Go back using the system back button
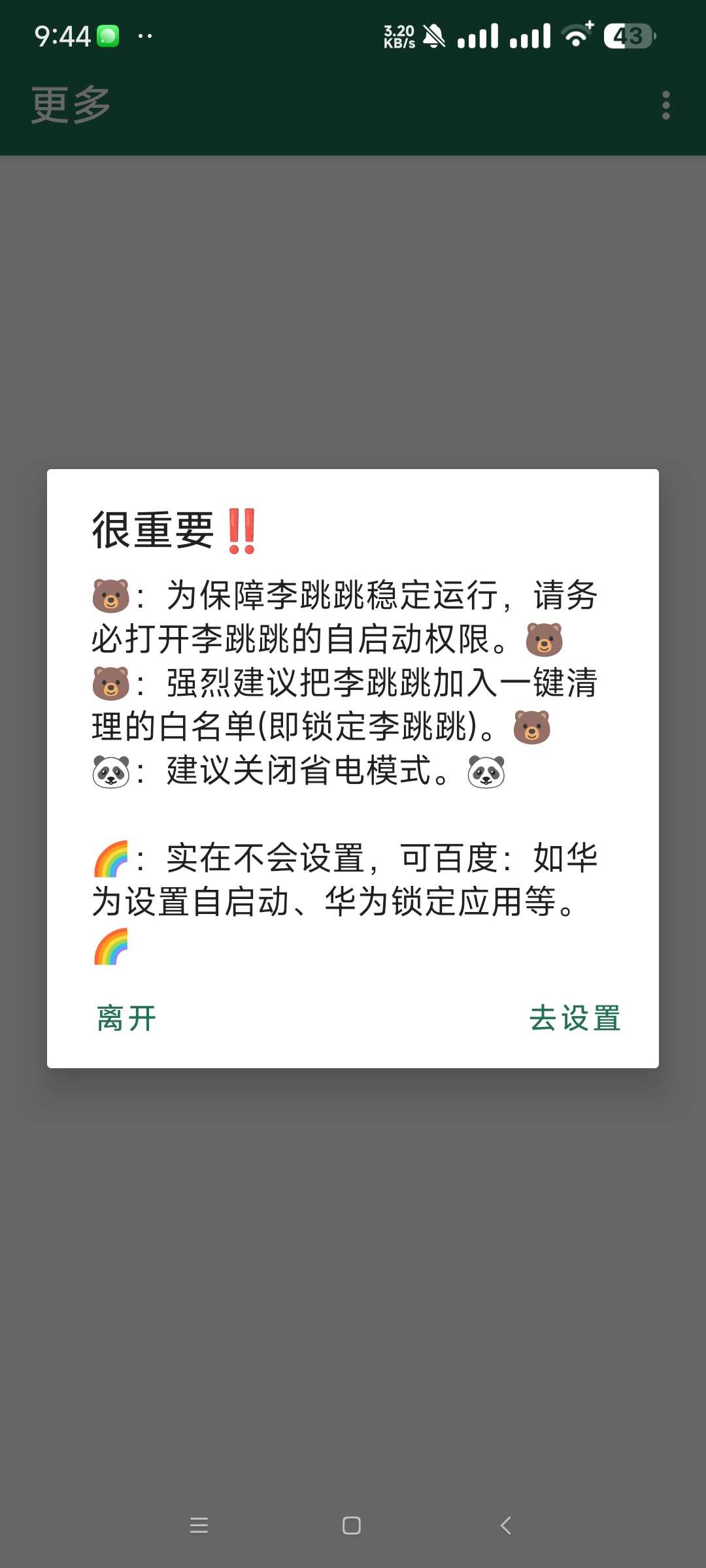Image resolution: width=706 pixels, height=1568 pixels. (x=505, y=1526)
